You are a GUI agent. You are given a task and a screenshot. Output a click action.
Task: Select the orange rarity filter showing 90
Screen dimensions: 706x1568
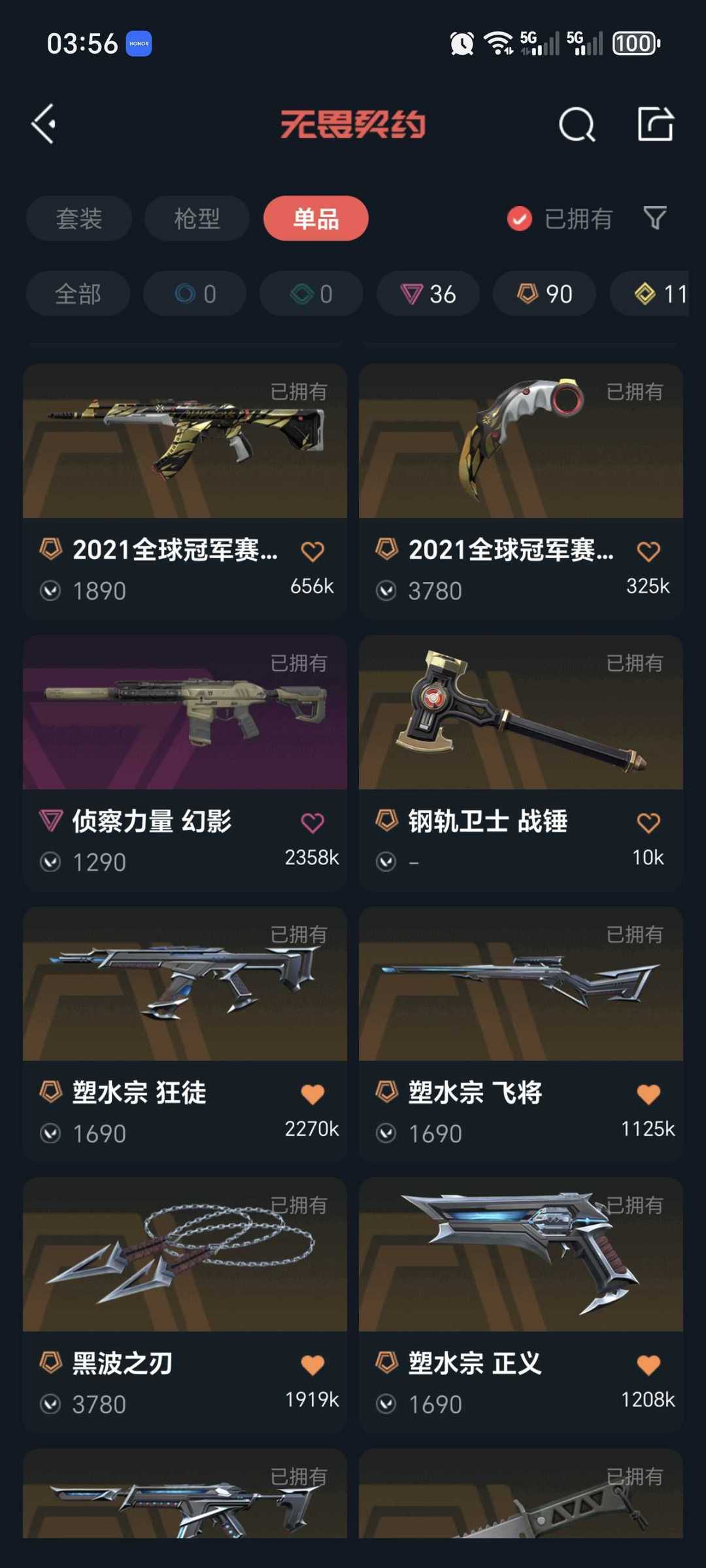tap(543, 294)
